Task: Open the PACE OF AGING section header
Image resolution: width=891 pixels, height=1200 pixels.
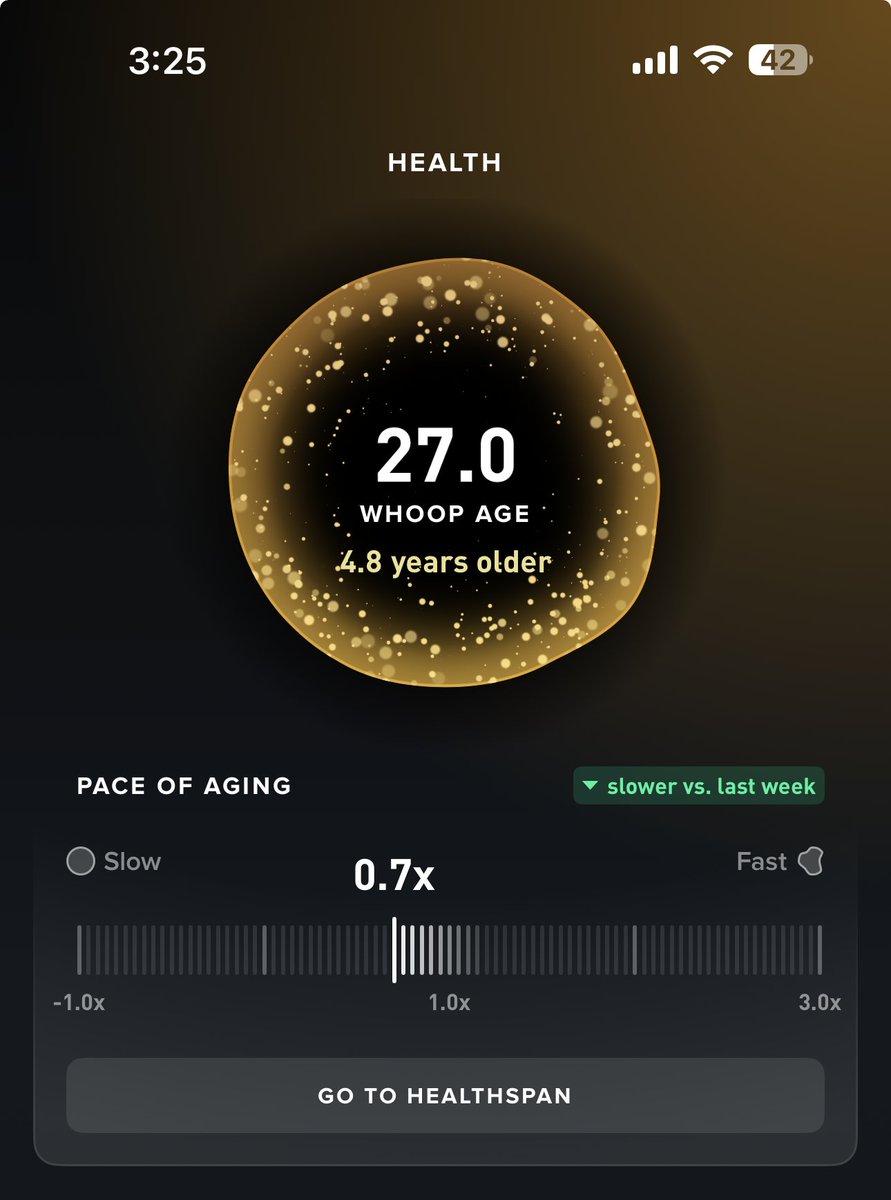Action: (x=183, y=786)
